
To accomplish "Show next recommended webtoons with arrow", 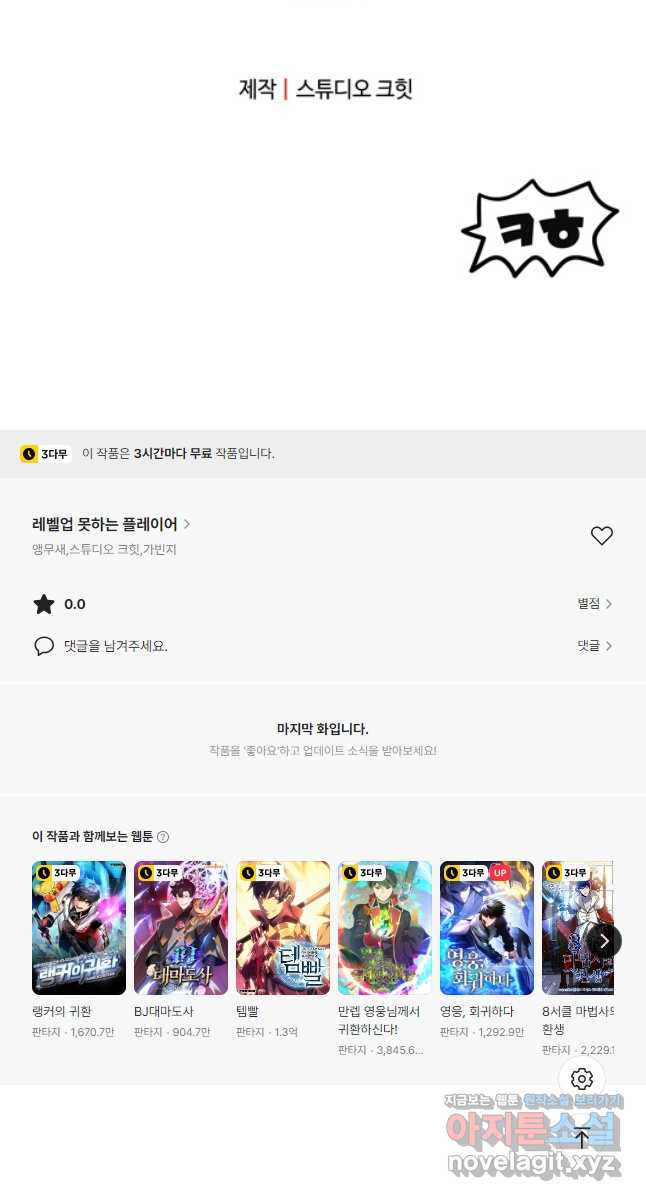I will point(603,940).
